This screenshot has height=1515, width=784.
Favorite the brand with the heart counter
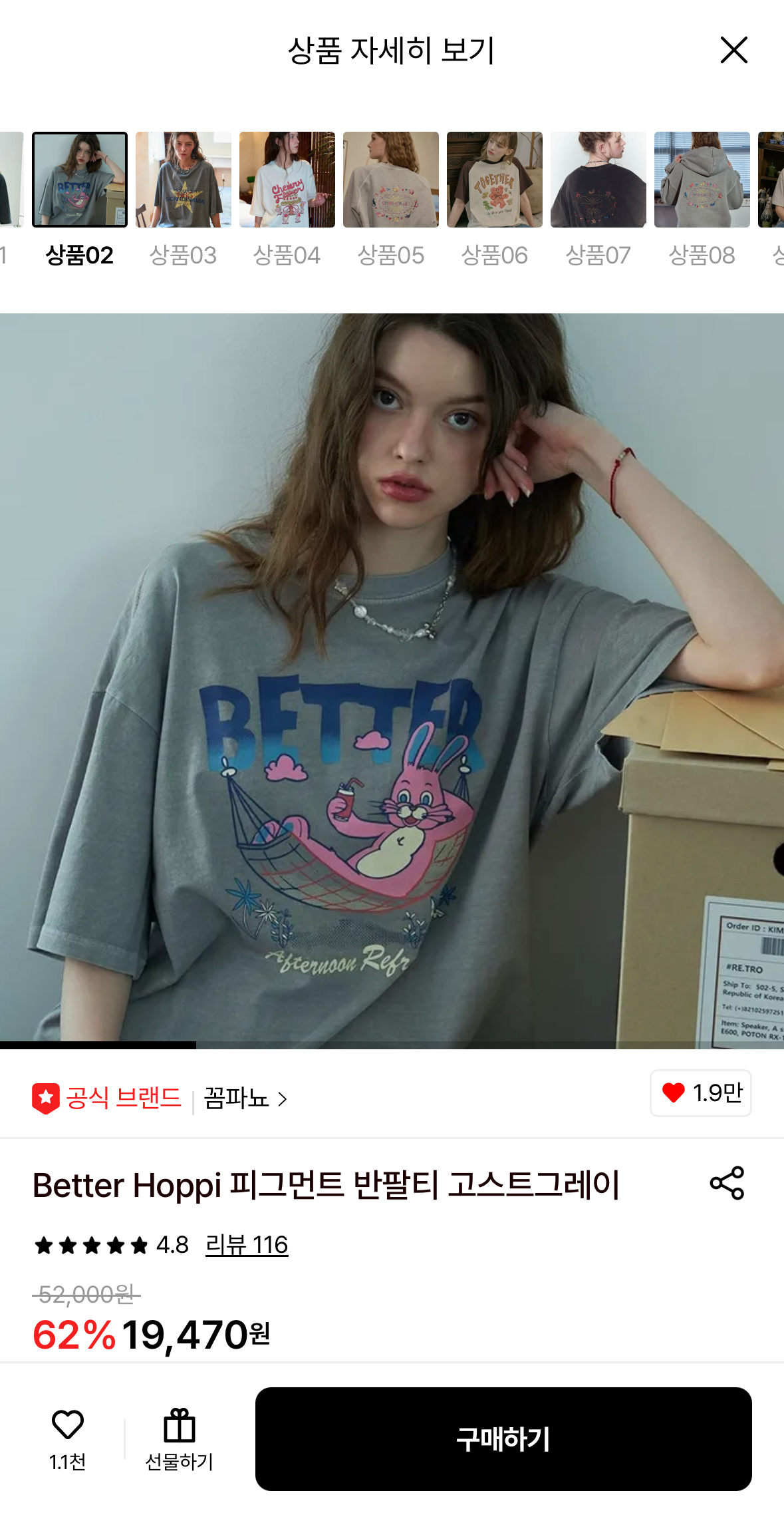click(700, 1094)
